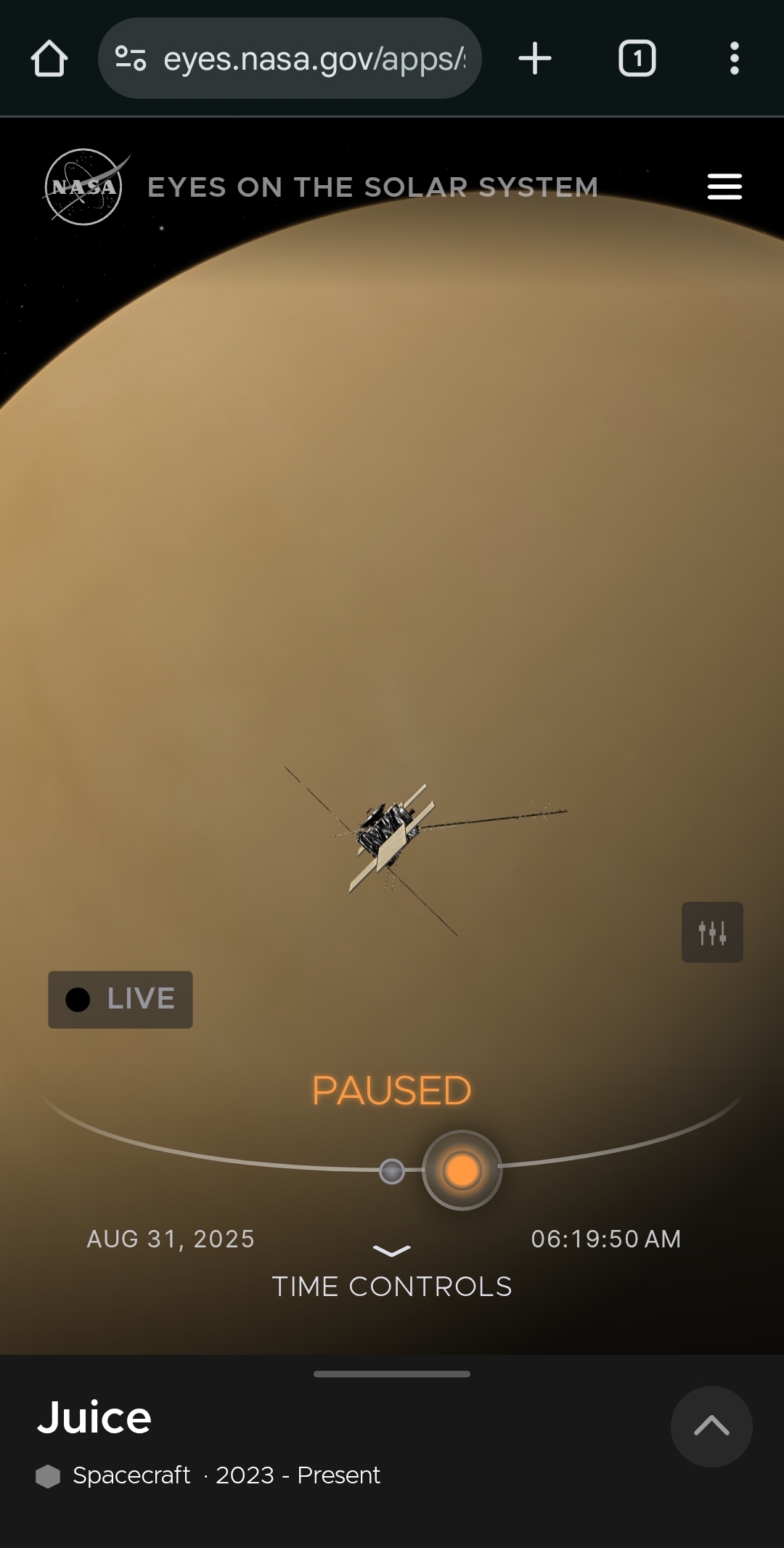
Task: Open the display settings sliders button
Action: pos(712,932)
